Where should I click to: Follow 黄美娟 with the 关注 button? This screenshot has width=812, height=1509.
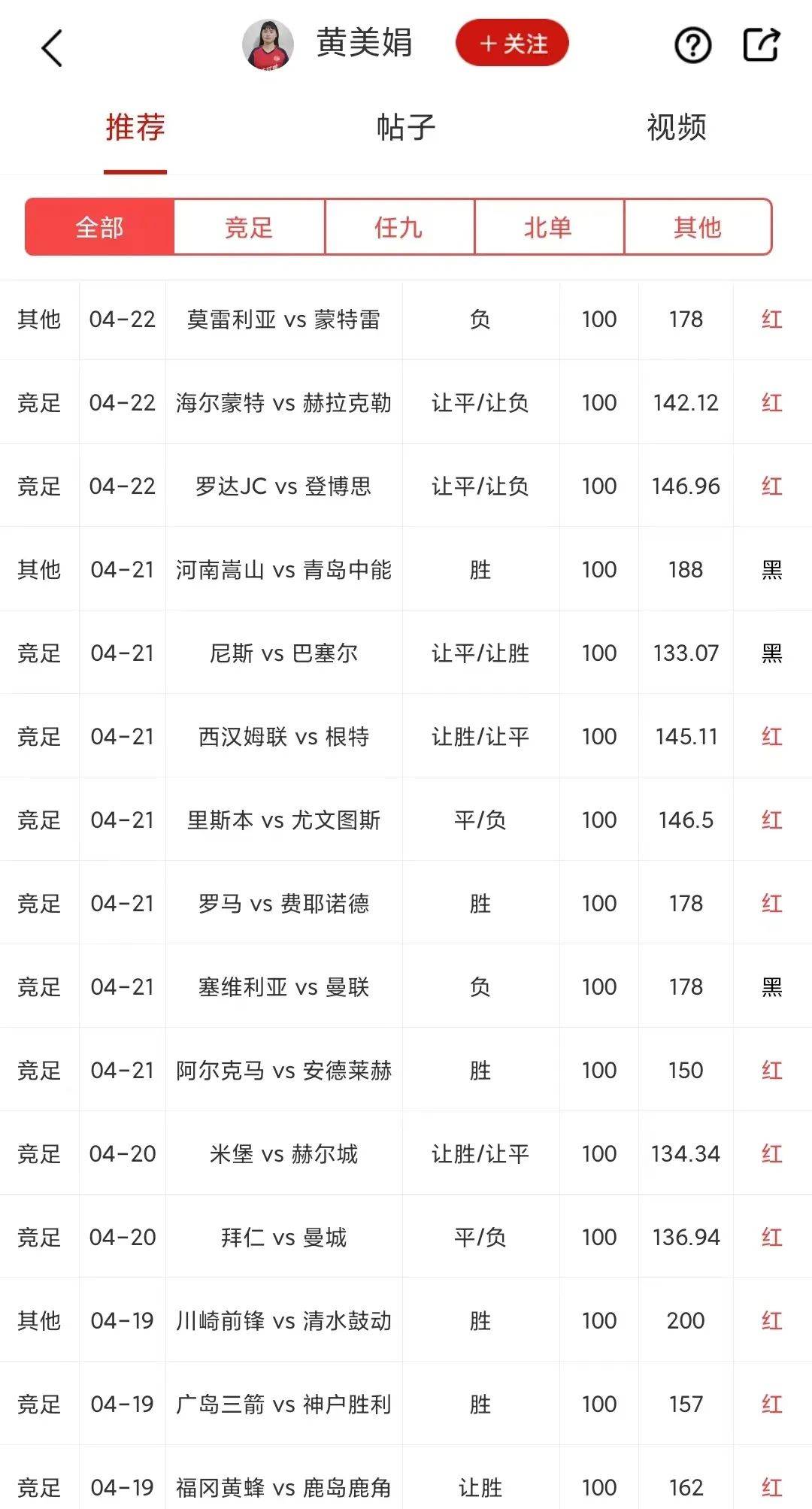pyautogui.click(x=512, y=44)
